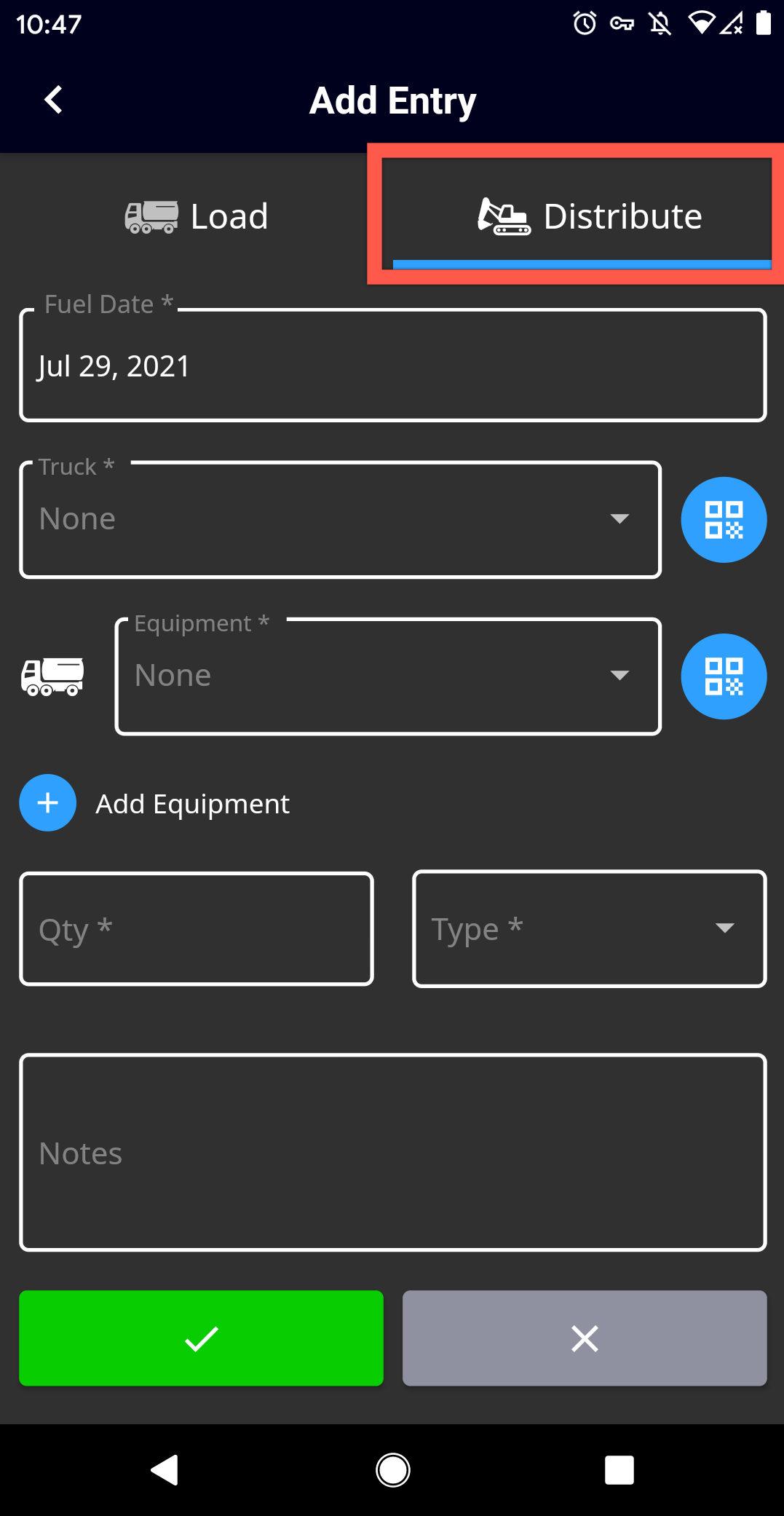This screenshot has height=1516, width=784.
Task: Confirm entry with green checkmark button
Action: tap(202, 1338)
